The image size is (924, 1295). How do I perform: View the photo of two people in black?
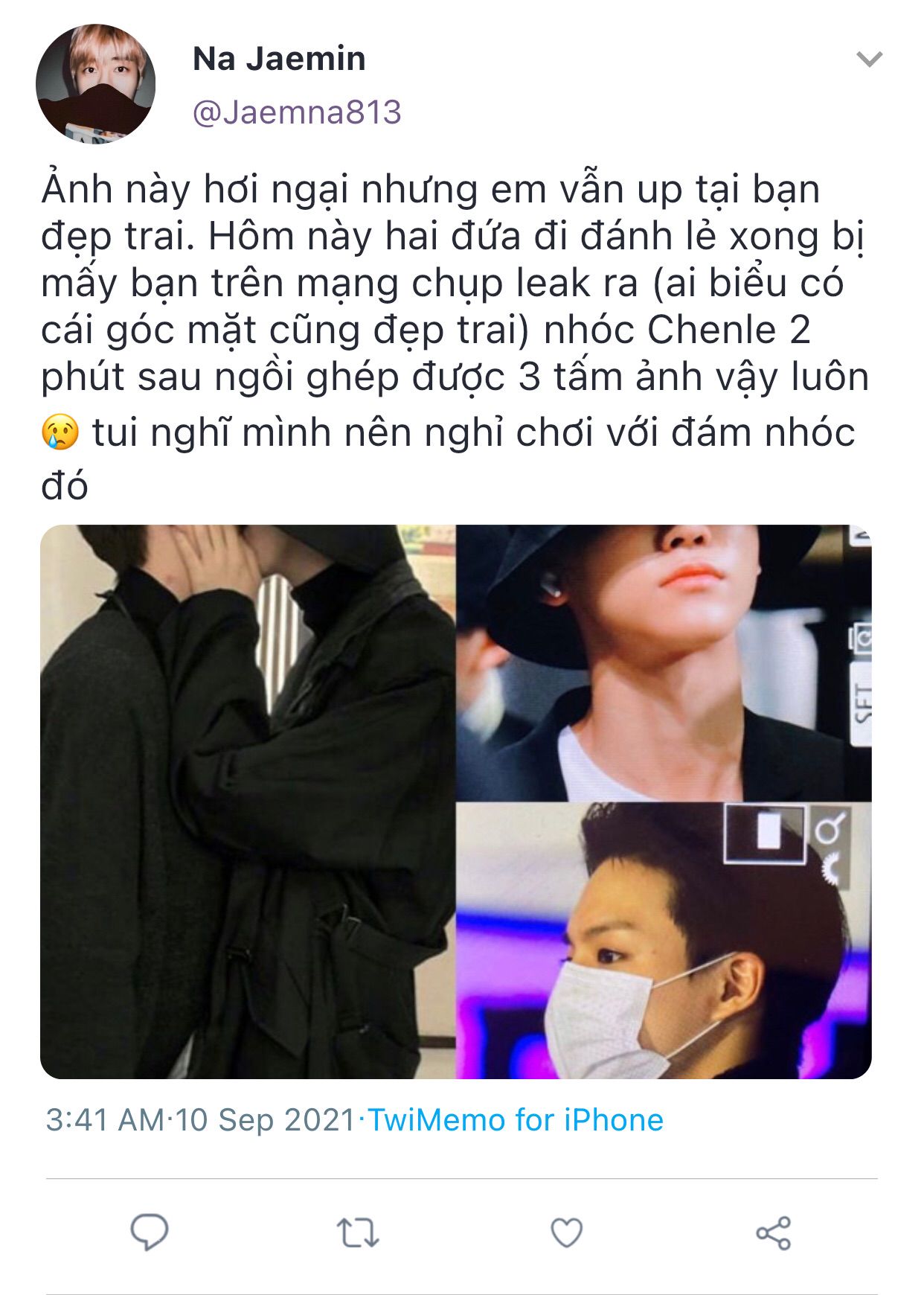[248, 802]
